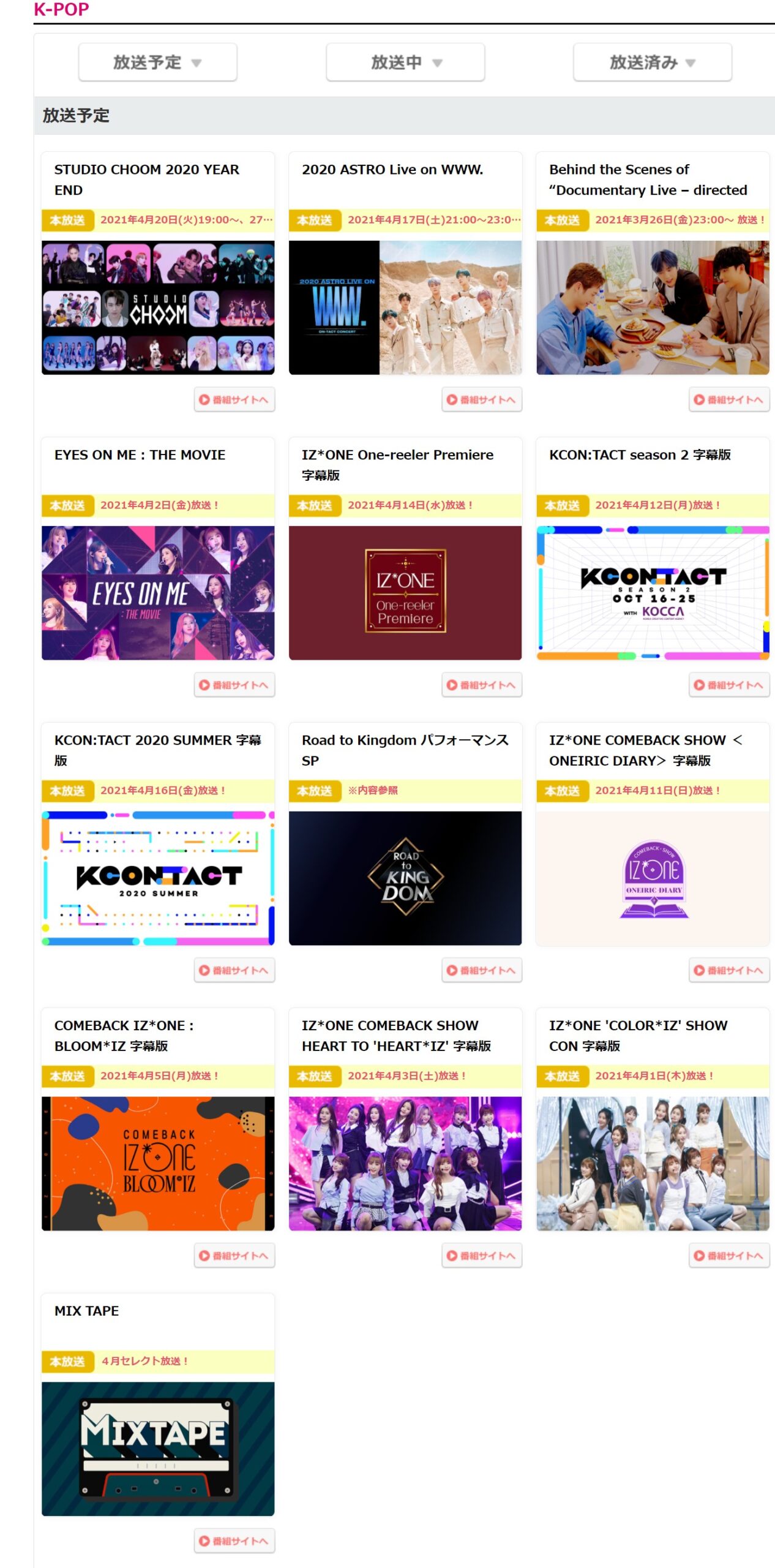Jump to the 放送済み section
775x1568 pixels.
coord(652,62)
